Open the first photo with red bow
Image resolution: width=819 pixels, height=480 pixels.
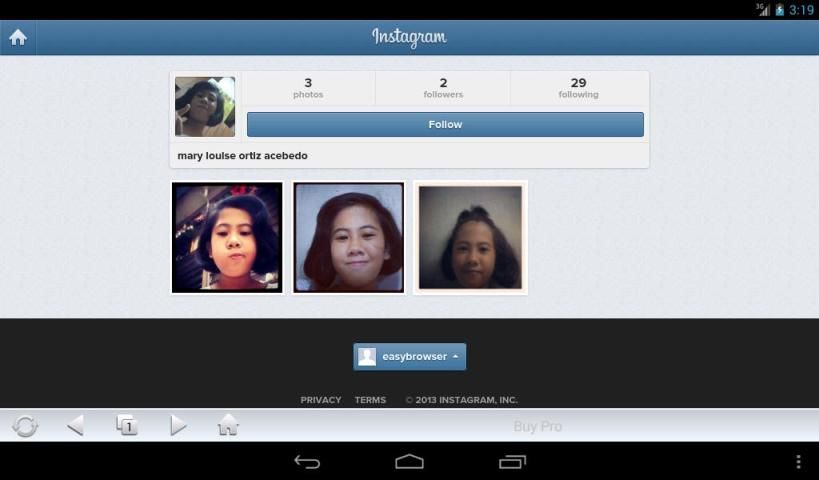pyautogui.click(x=227, y=238)
